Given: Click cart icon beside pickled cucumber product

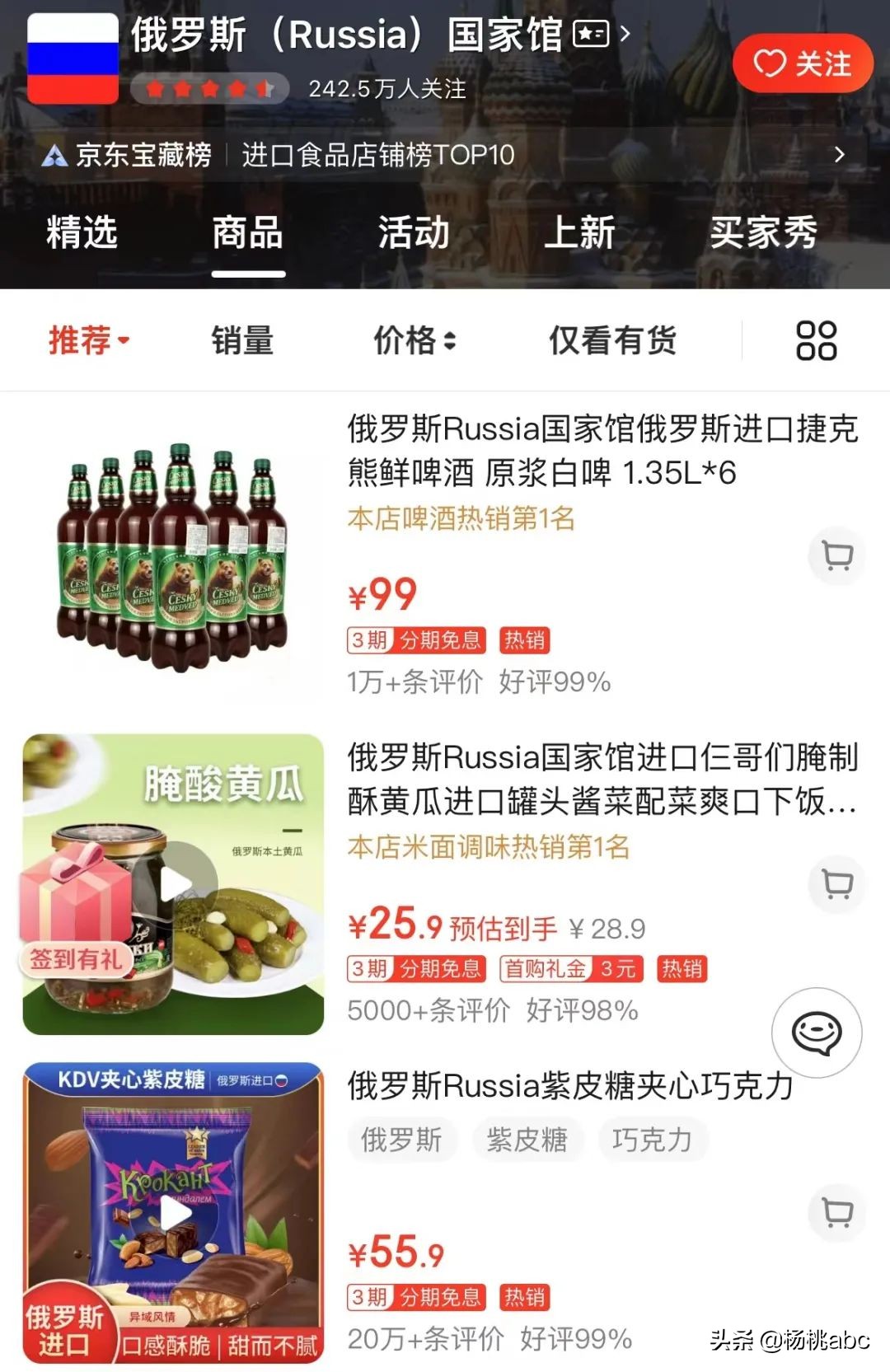Looking at the screenshot, I should (x=838, y=883).
